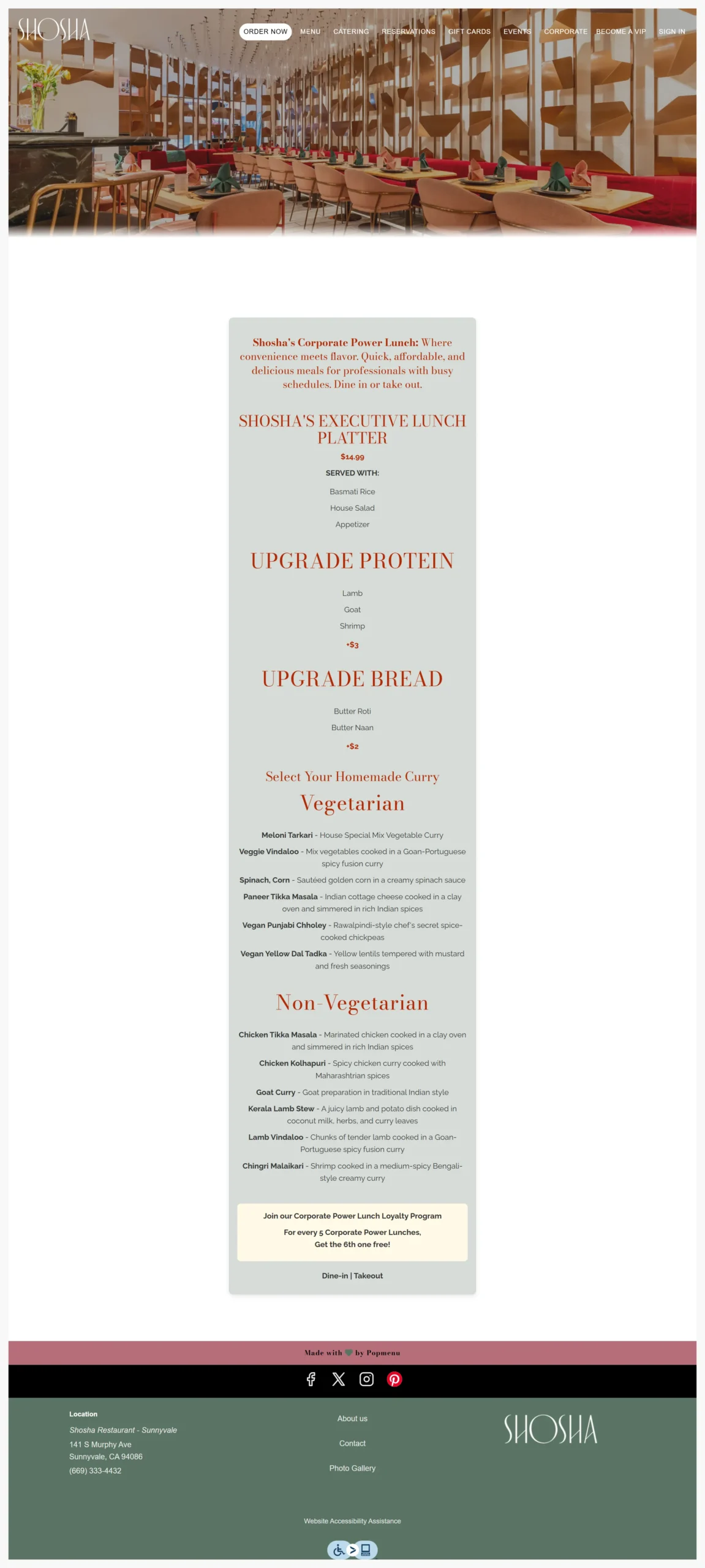Open the About us footer link
The width and height of the screenshot is (705, 1568).
tap(352, 1419)
